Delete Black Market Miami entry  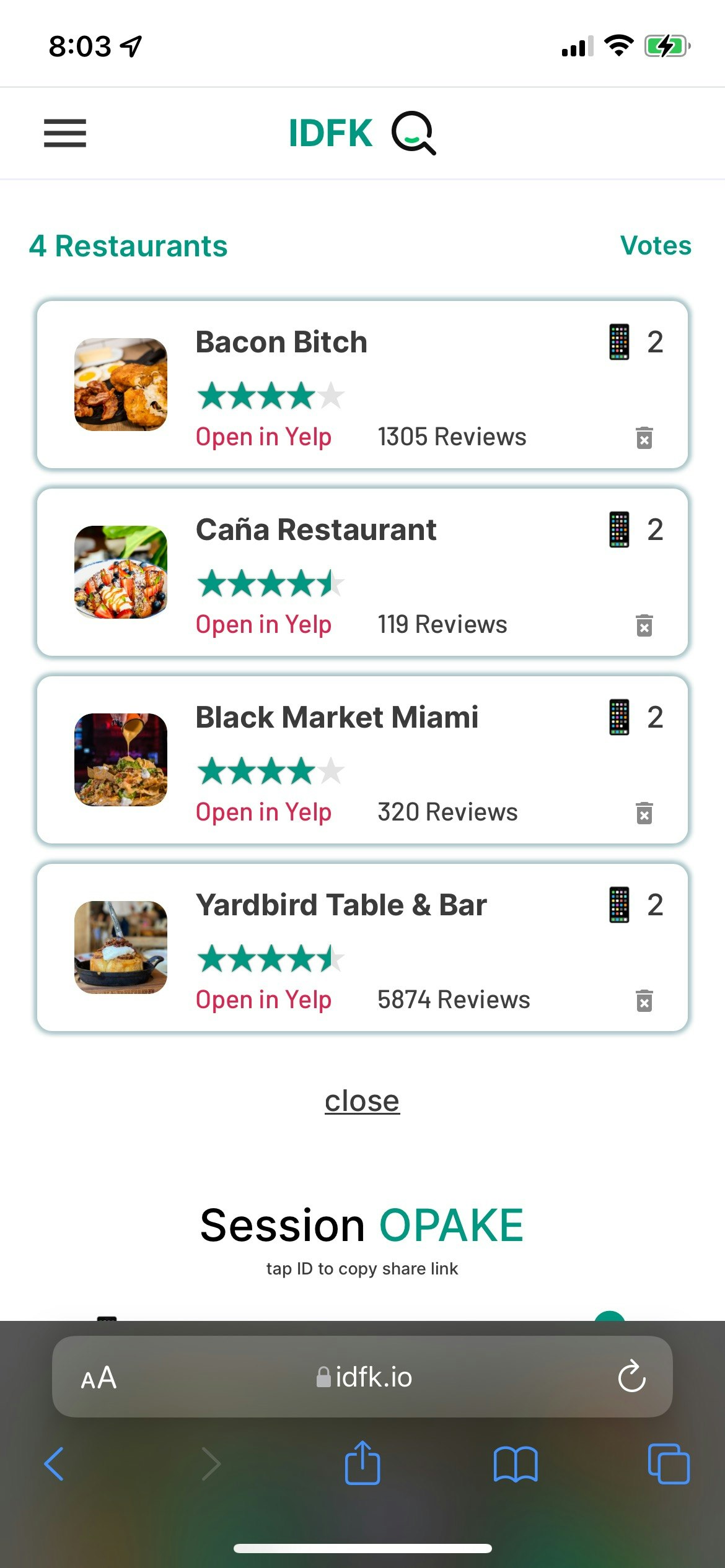(644, 813)
